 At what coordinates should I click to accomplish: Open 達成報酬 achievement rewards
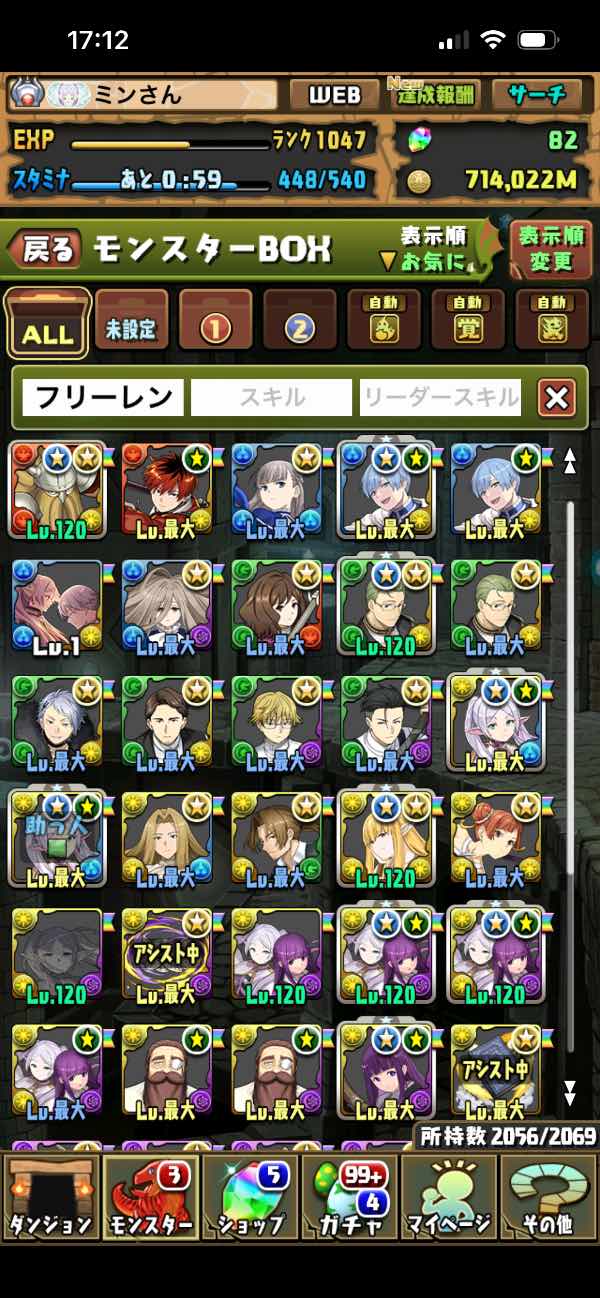tap(435, 95)
